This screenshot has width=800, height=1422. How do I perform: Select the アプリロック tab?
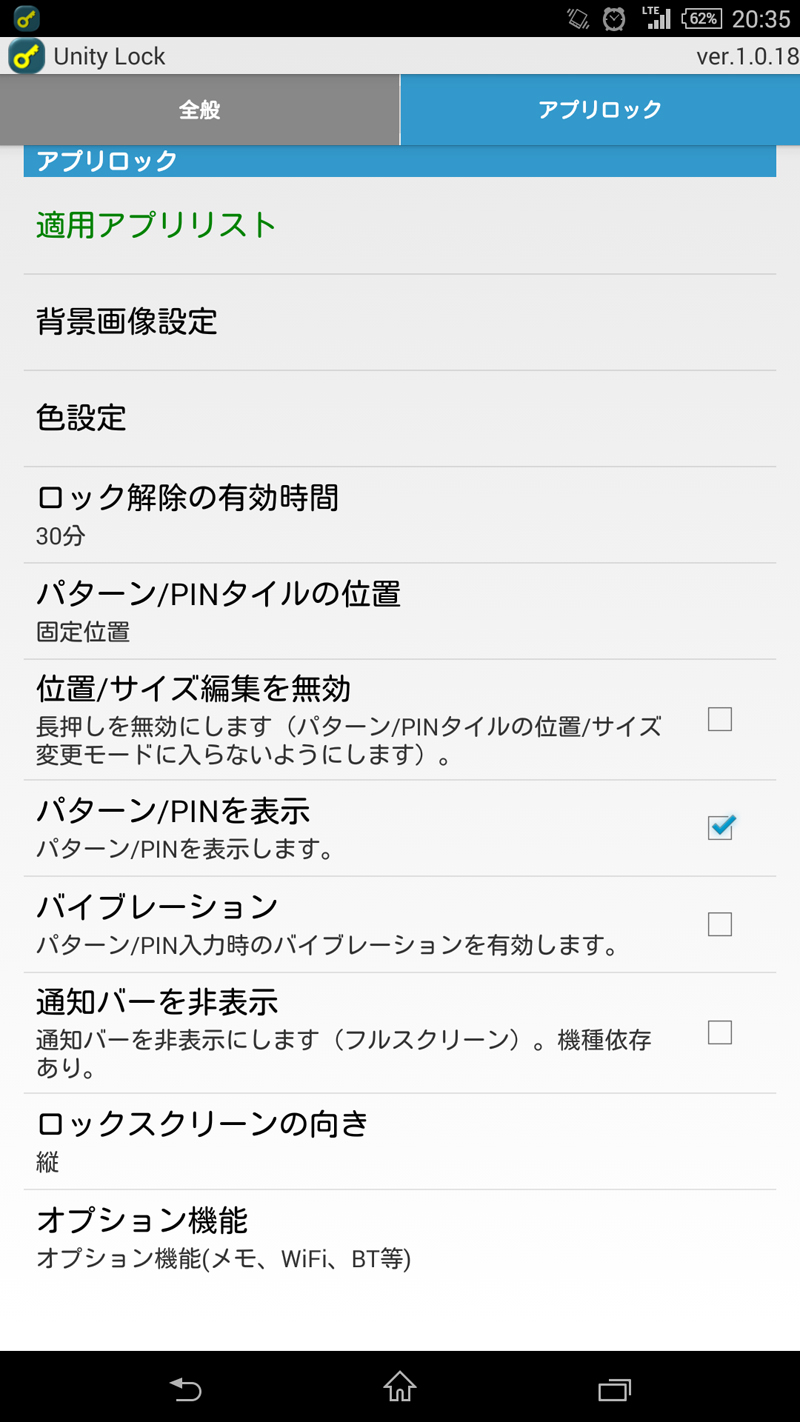pos(600,110)
